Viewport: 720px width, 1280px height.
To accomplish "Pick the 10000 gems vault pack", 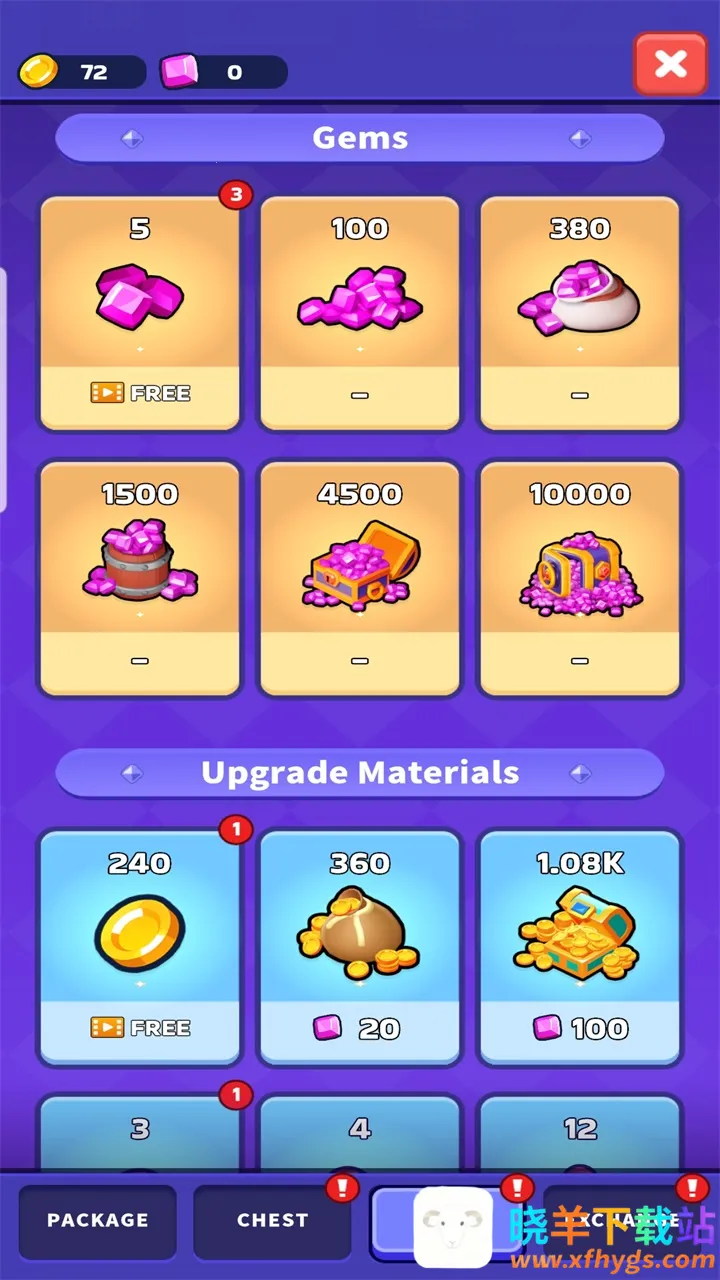I will click(580, 578).
